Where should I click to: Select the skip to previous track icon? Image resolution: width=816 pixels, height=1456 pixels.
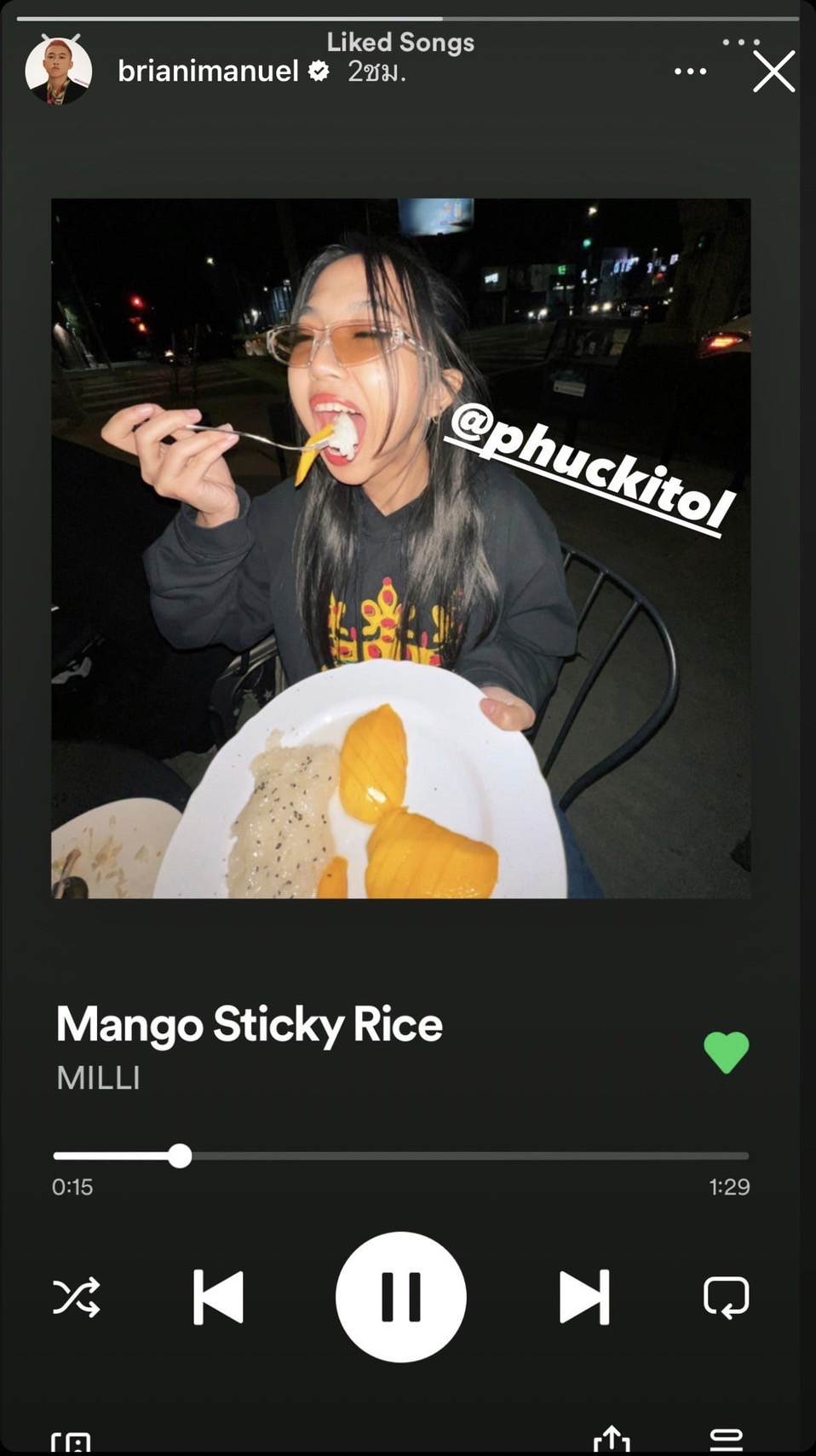(x=220, y=1297)
